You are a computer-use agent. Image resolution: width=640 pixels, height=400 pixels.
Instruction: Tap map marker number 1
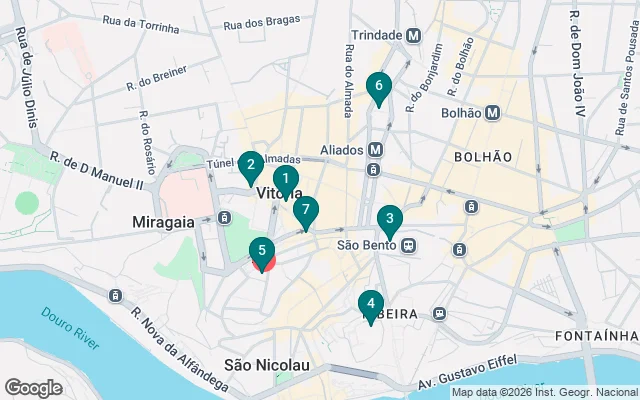coord(285,180)
